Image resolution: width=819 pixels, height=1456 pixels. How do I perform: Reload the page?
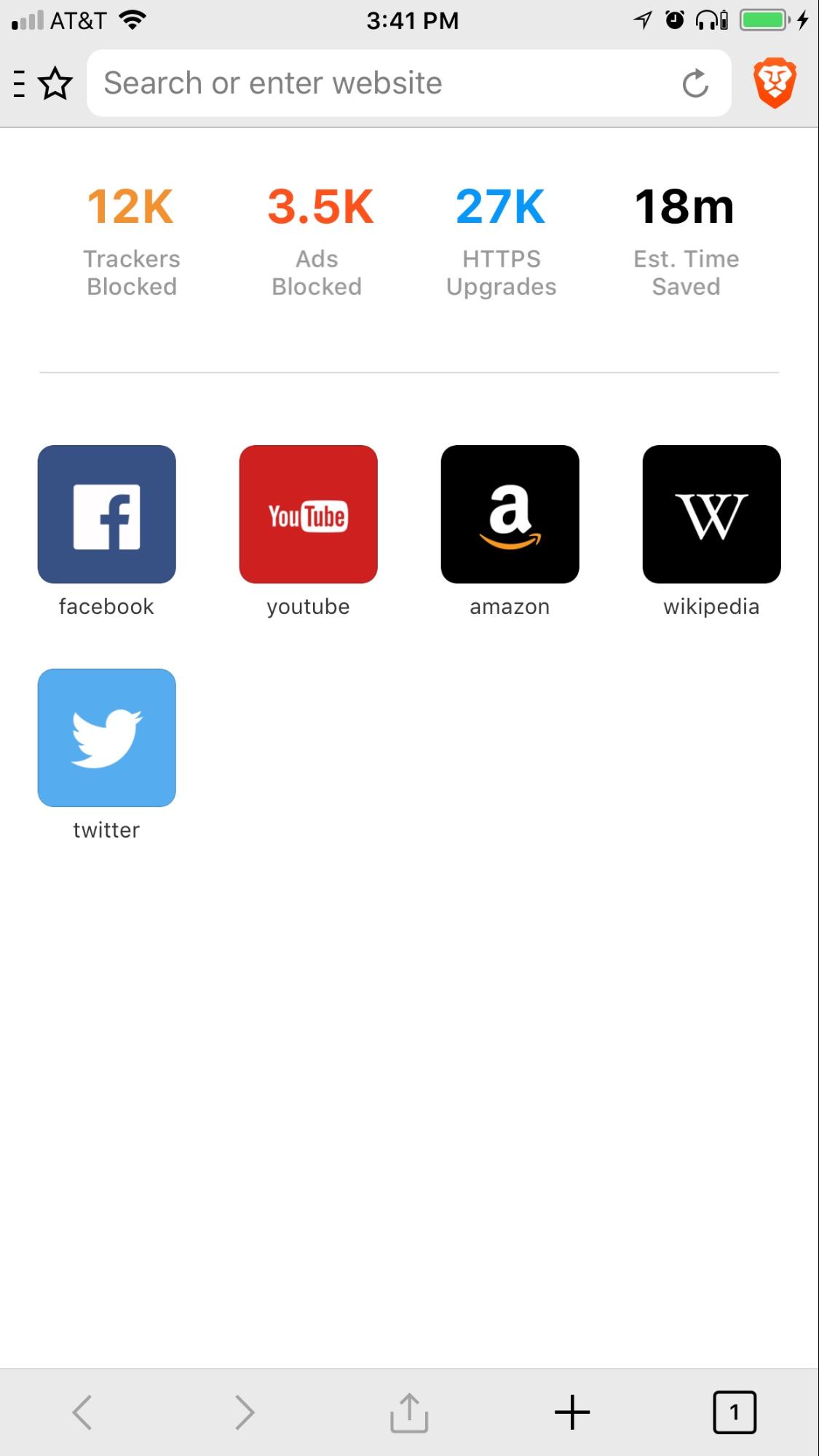click(695, 83)
